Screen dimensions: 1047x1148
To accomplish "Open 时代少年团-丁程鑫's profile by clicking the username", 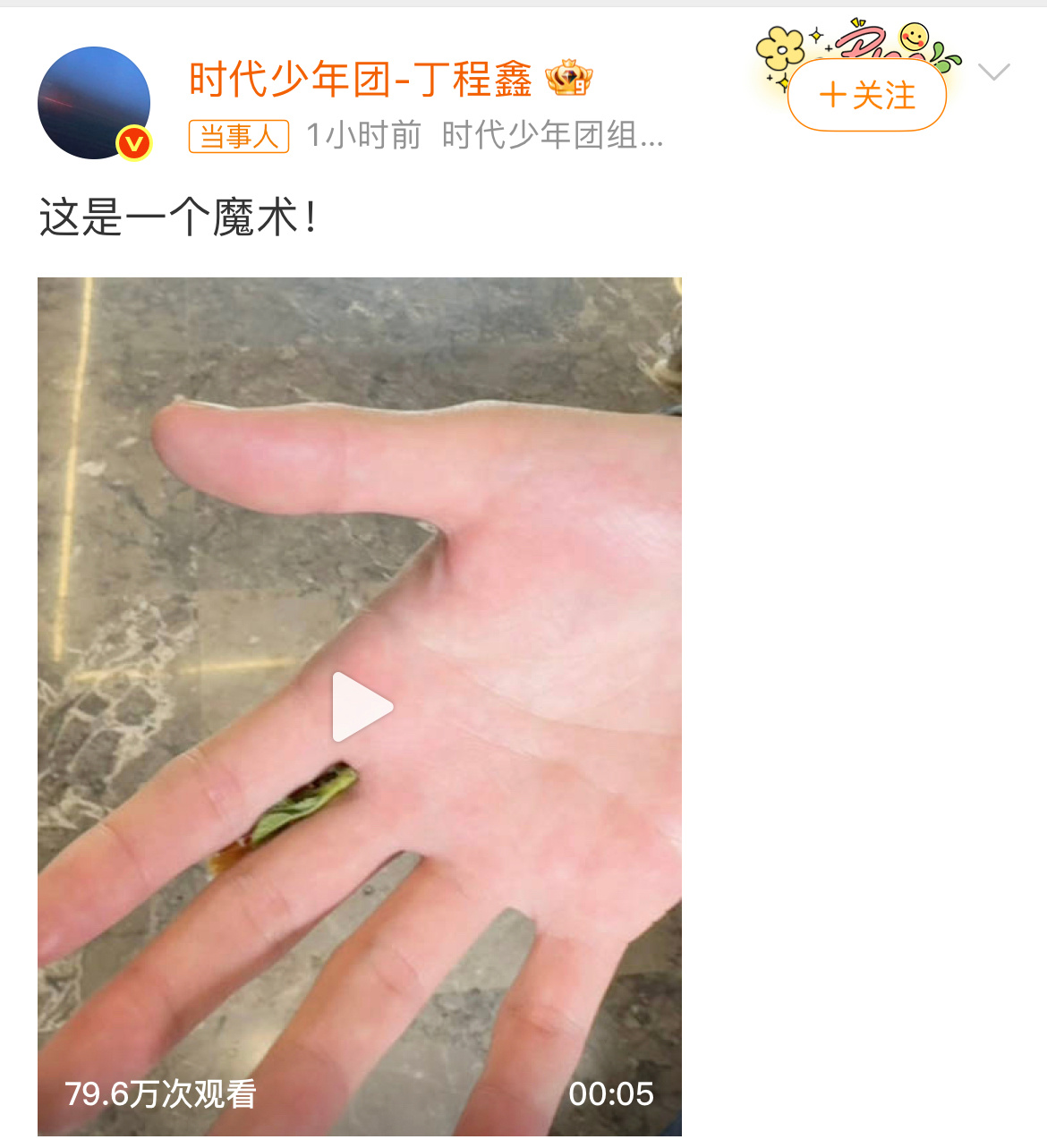I will click(x=358, y=81).
